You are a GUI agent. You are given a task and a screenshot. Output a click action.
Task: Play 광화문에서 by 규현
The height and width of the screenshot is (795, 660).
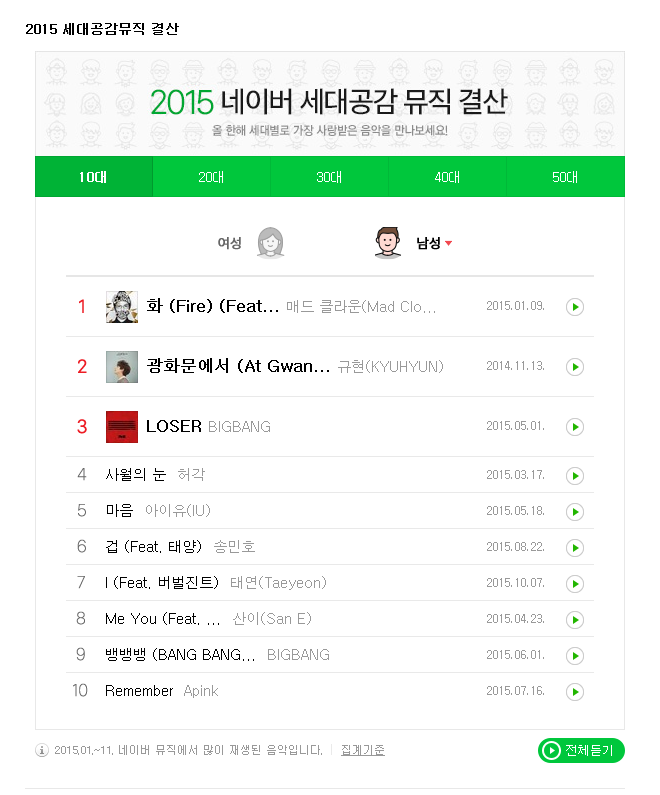(575, 367)
